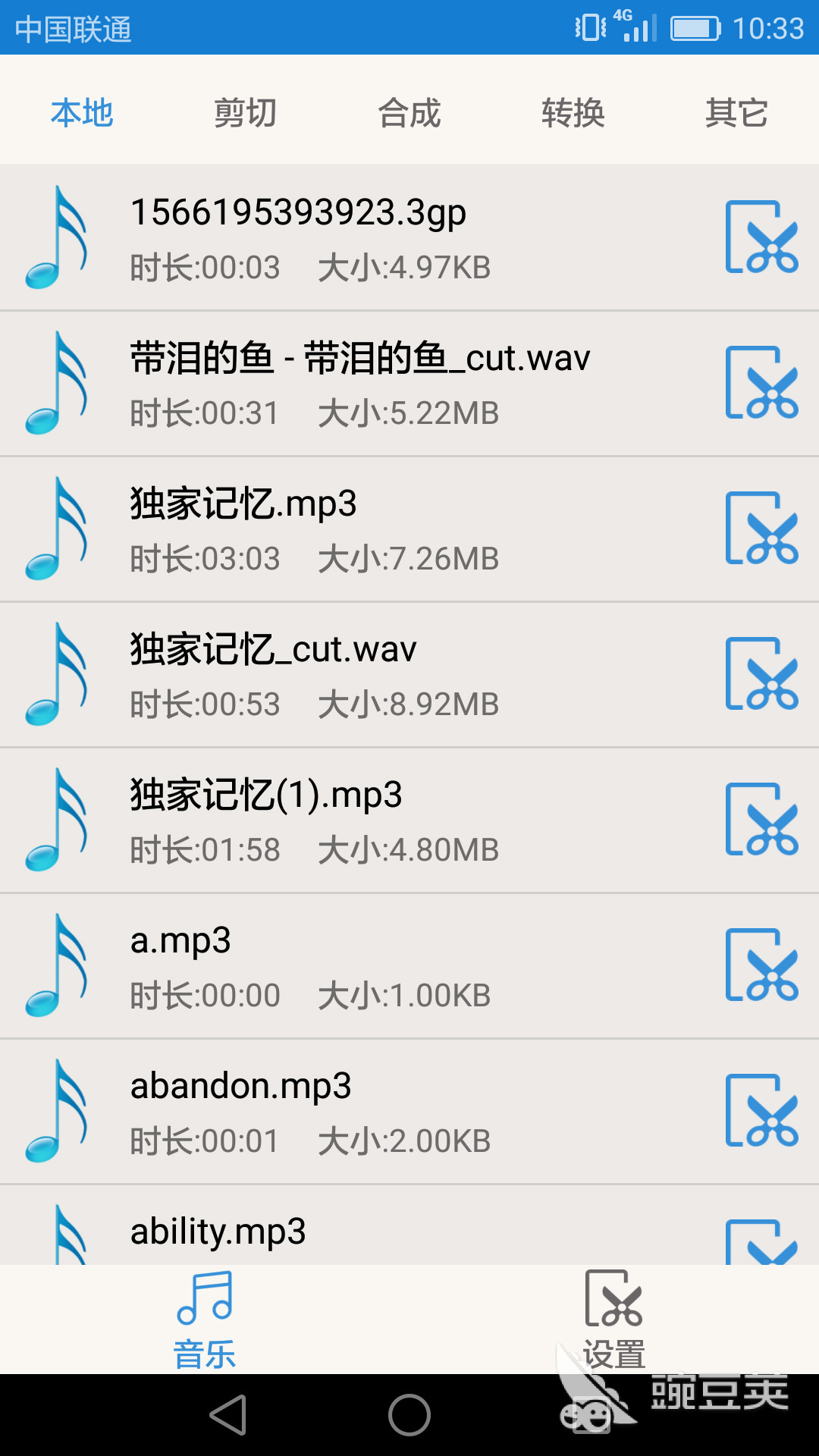Switch to the 转换 tab
This screenshot has height=1456, width=819.
[x=573, y=113]
